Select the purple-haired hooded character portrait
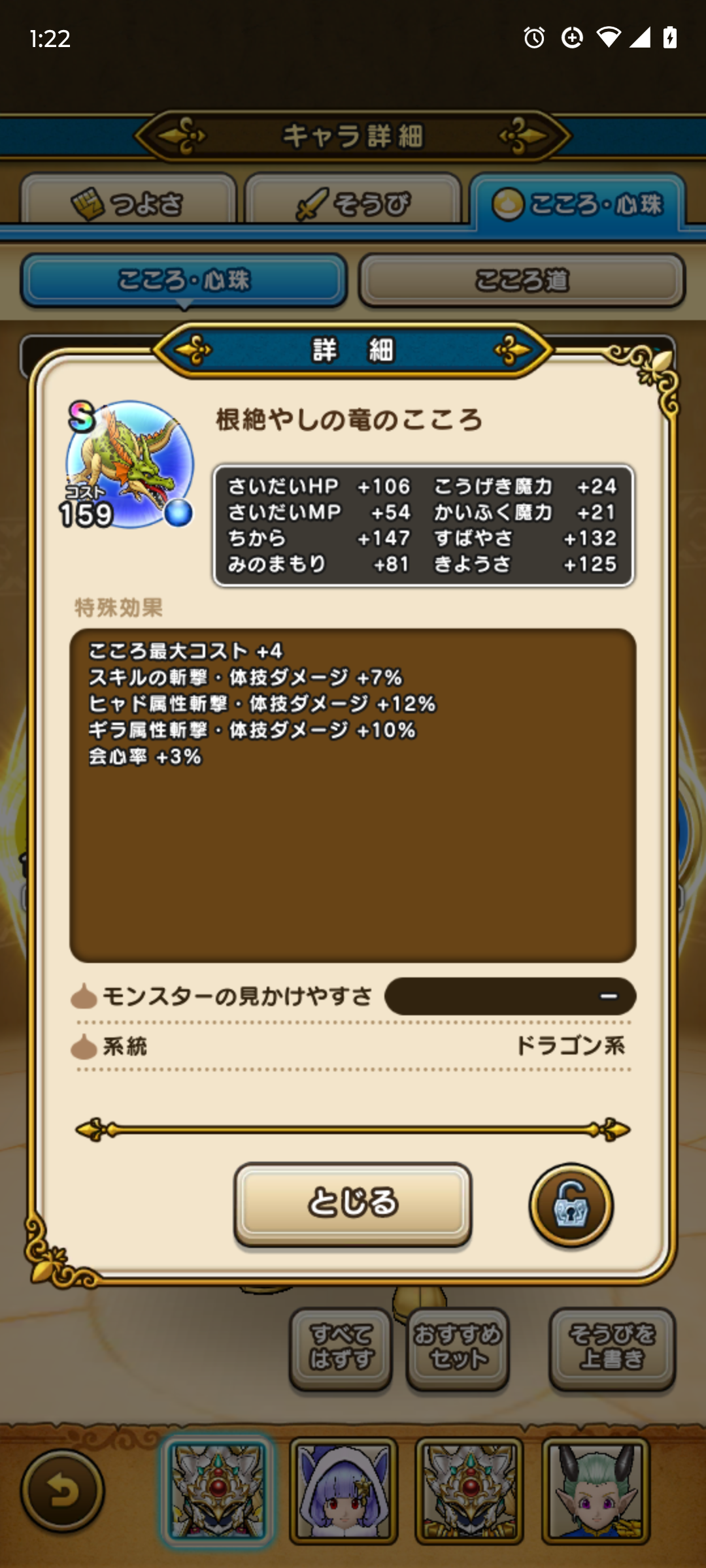The image size is (706, 1568). (x=343, y=1491)
